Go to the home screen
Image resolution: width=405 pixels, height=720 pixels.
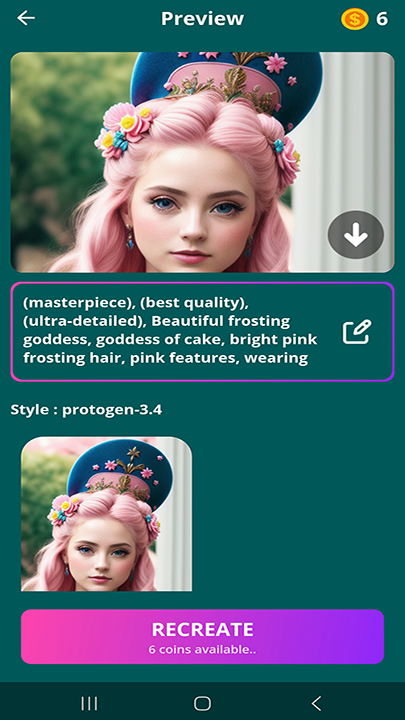point(202,703)
